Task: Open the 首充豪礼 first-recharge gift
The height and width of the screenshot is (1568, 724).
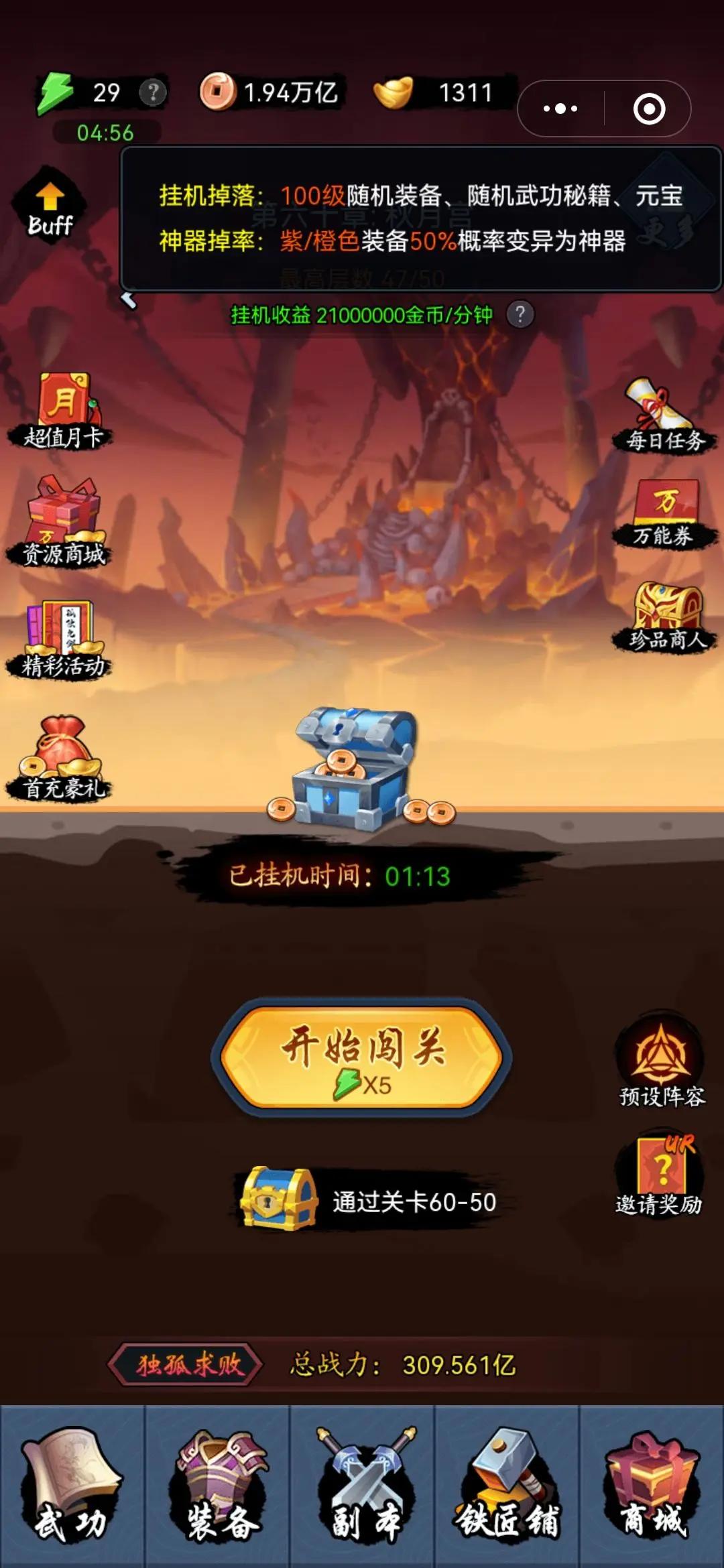Action: [x=60, y=757]
